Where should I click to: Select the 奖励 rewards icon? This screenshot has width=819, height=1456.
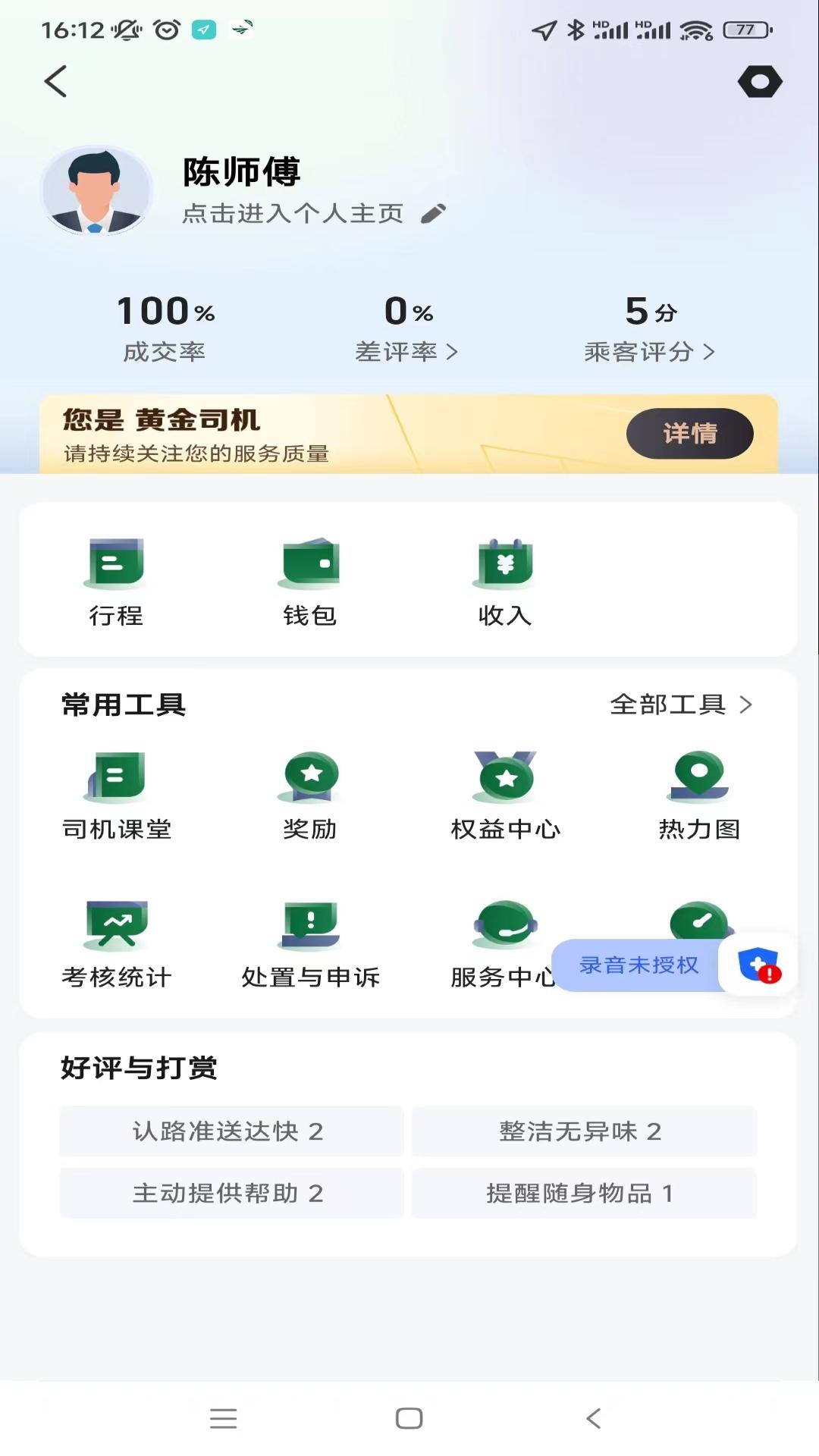click(x=309, y=792)
